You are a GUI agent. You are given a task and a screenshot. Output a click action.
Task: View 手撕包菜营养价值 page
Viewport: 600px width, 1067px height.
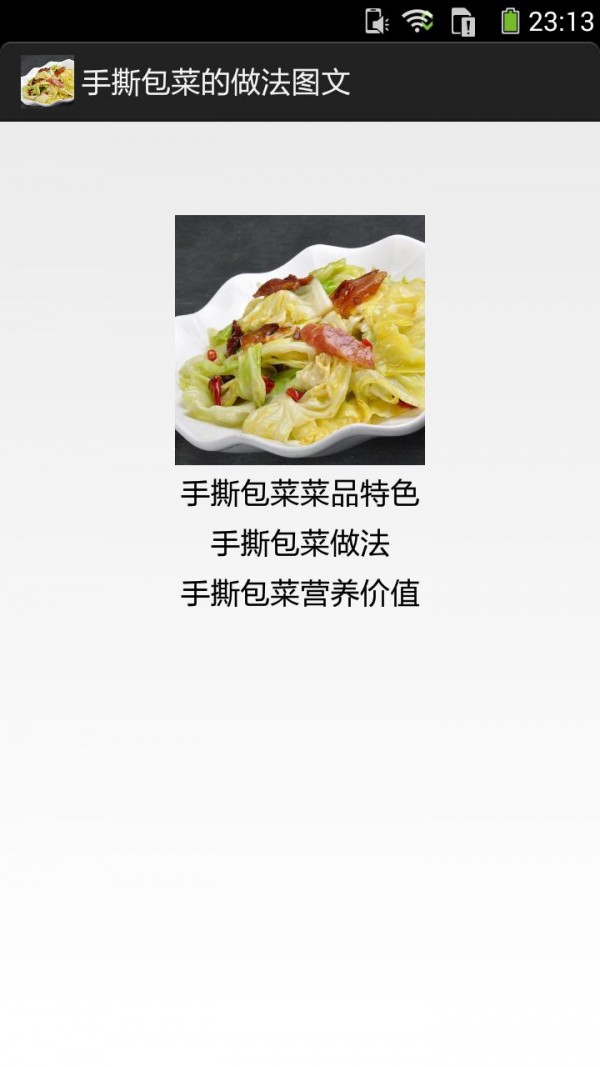click(299, 593)
